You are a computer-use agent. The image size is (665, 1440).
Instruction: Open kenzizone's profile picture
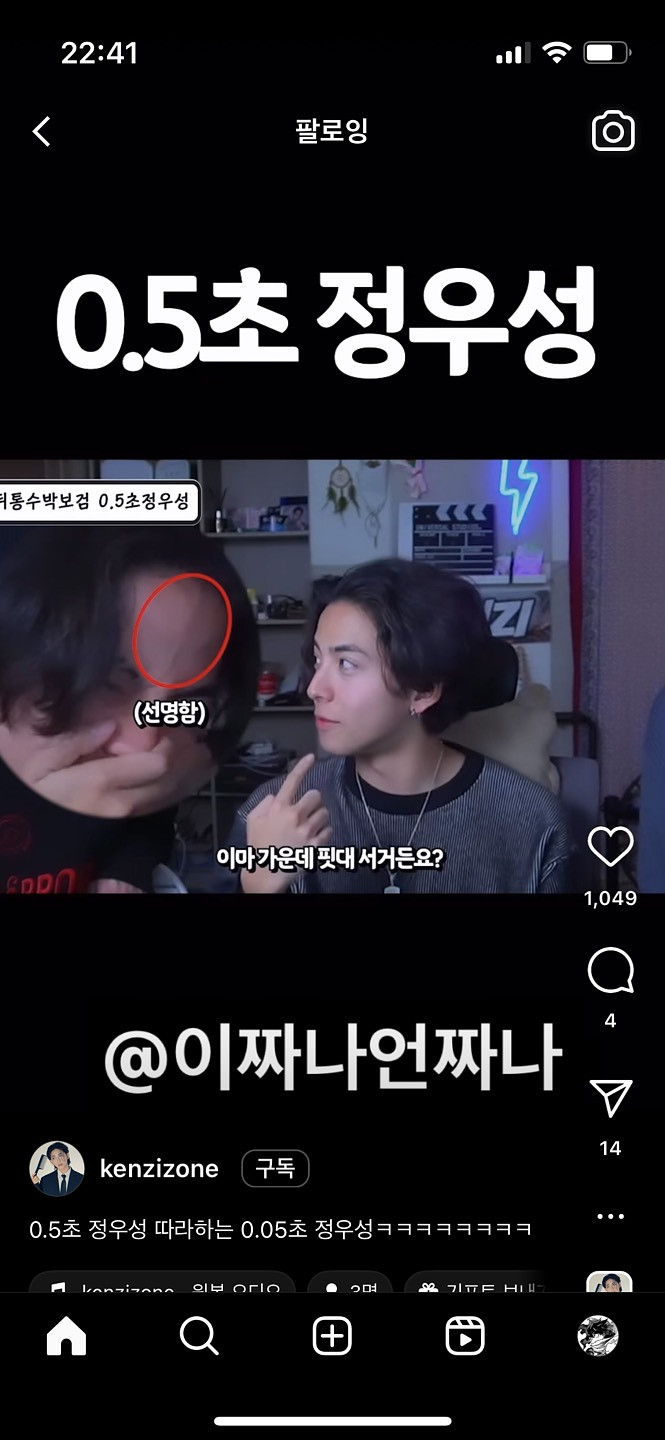coord(57,1168)
